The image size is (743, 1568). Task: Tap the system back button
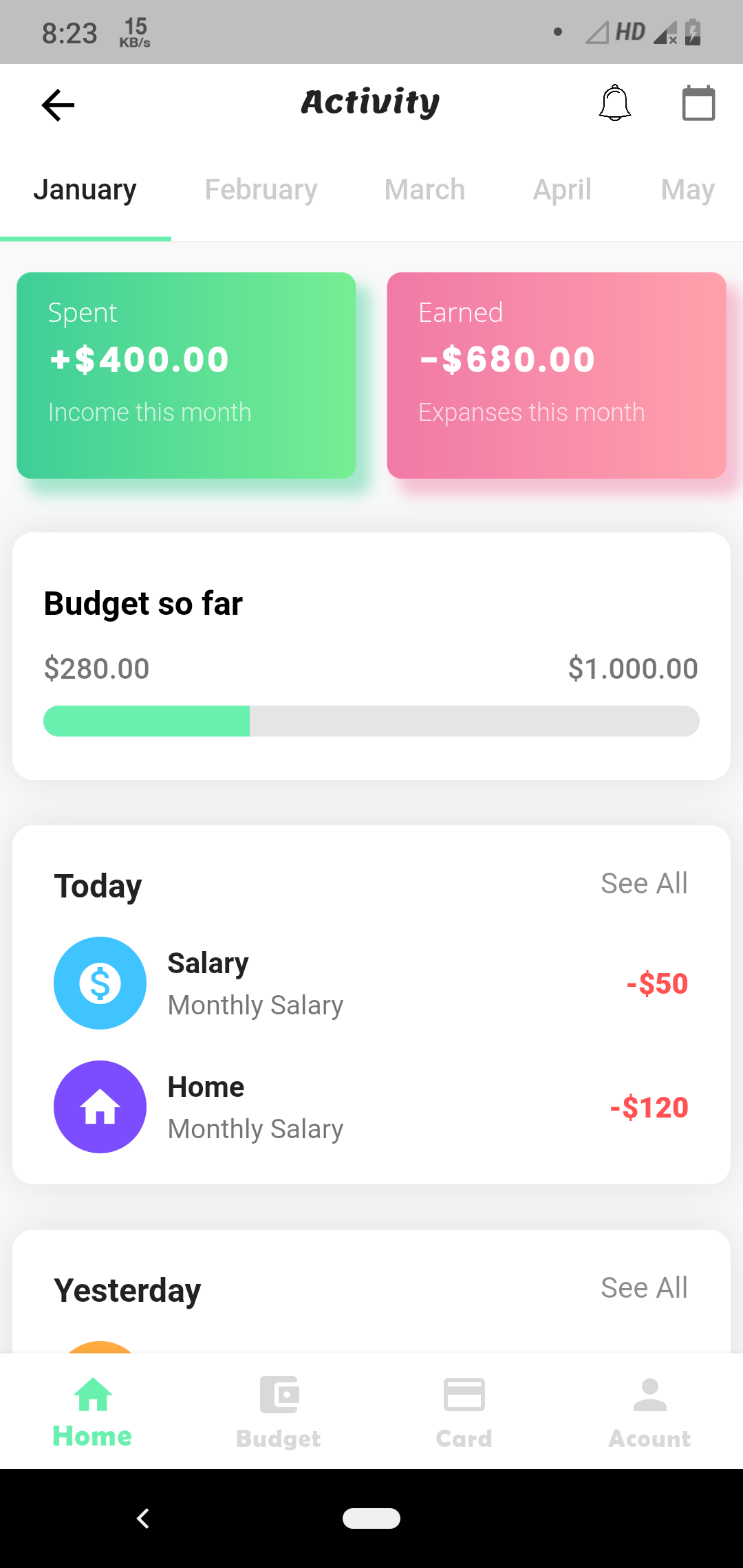click(x=143, y=1518)
